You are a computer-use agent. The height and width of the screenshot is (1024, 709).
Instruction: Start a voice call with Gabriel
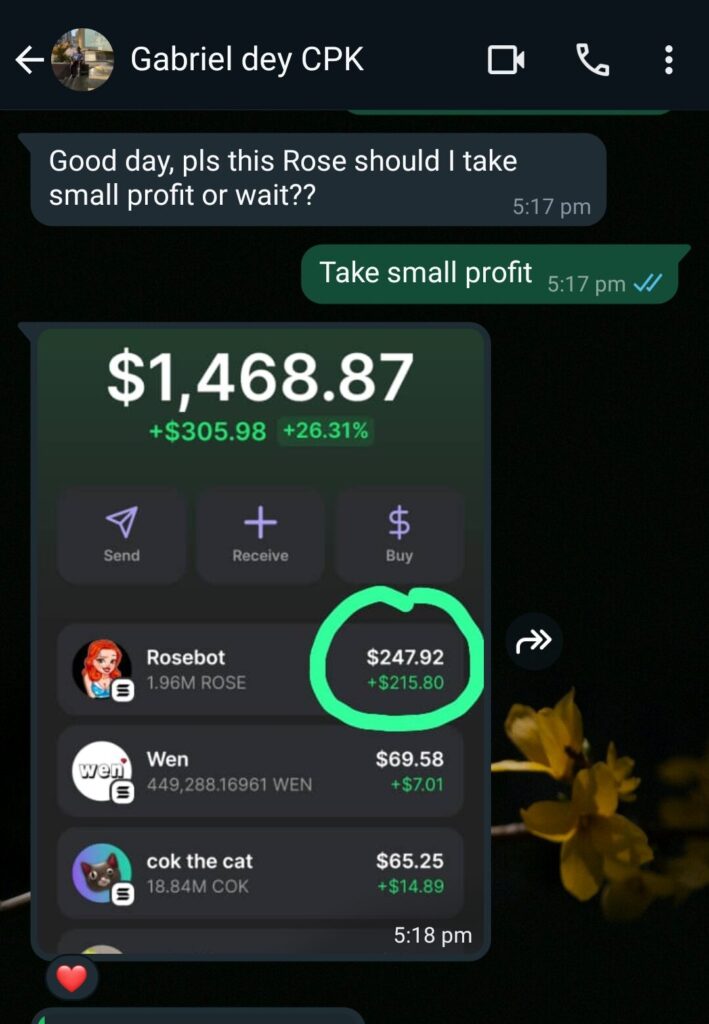[x=593, y=61]
